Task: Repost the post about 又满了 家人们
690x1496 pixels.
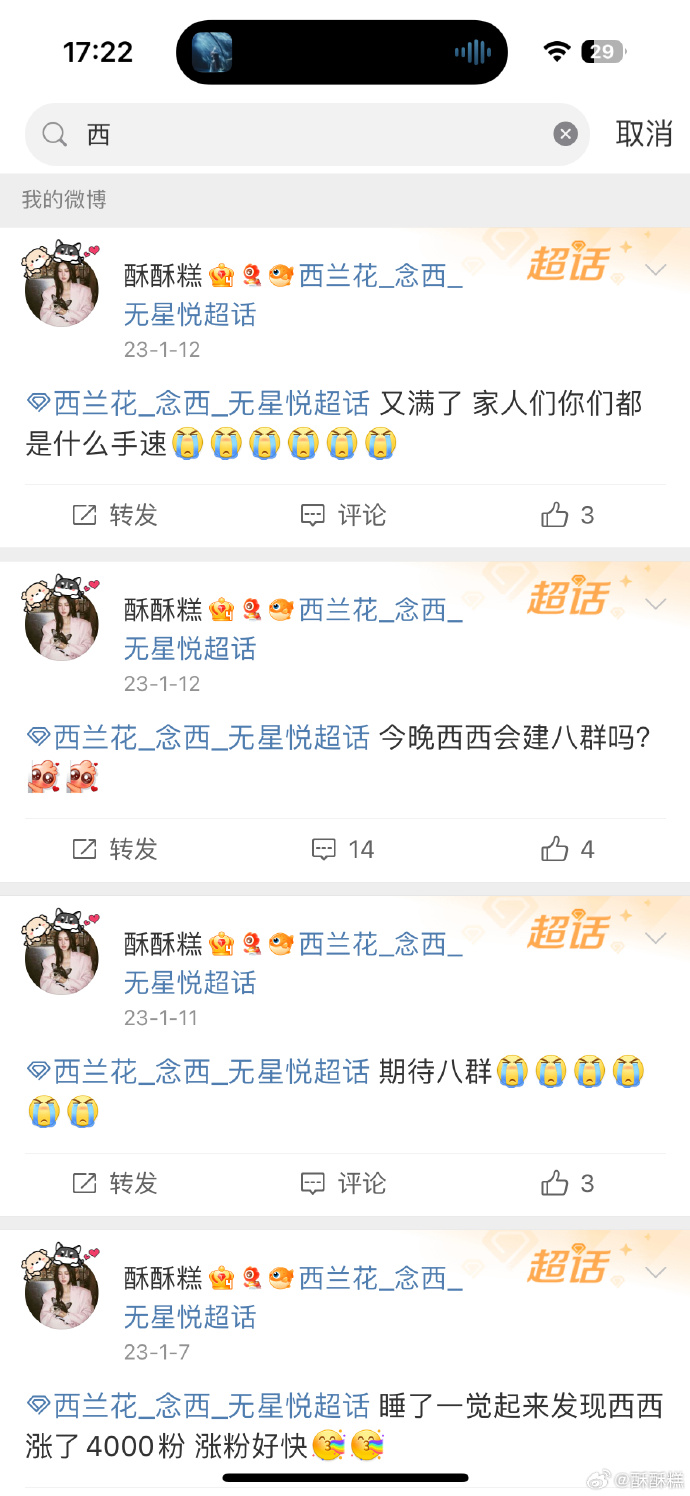Action: (x=115, y=515)
